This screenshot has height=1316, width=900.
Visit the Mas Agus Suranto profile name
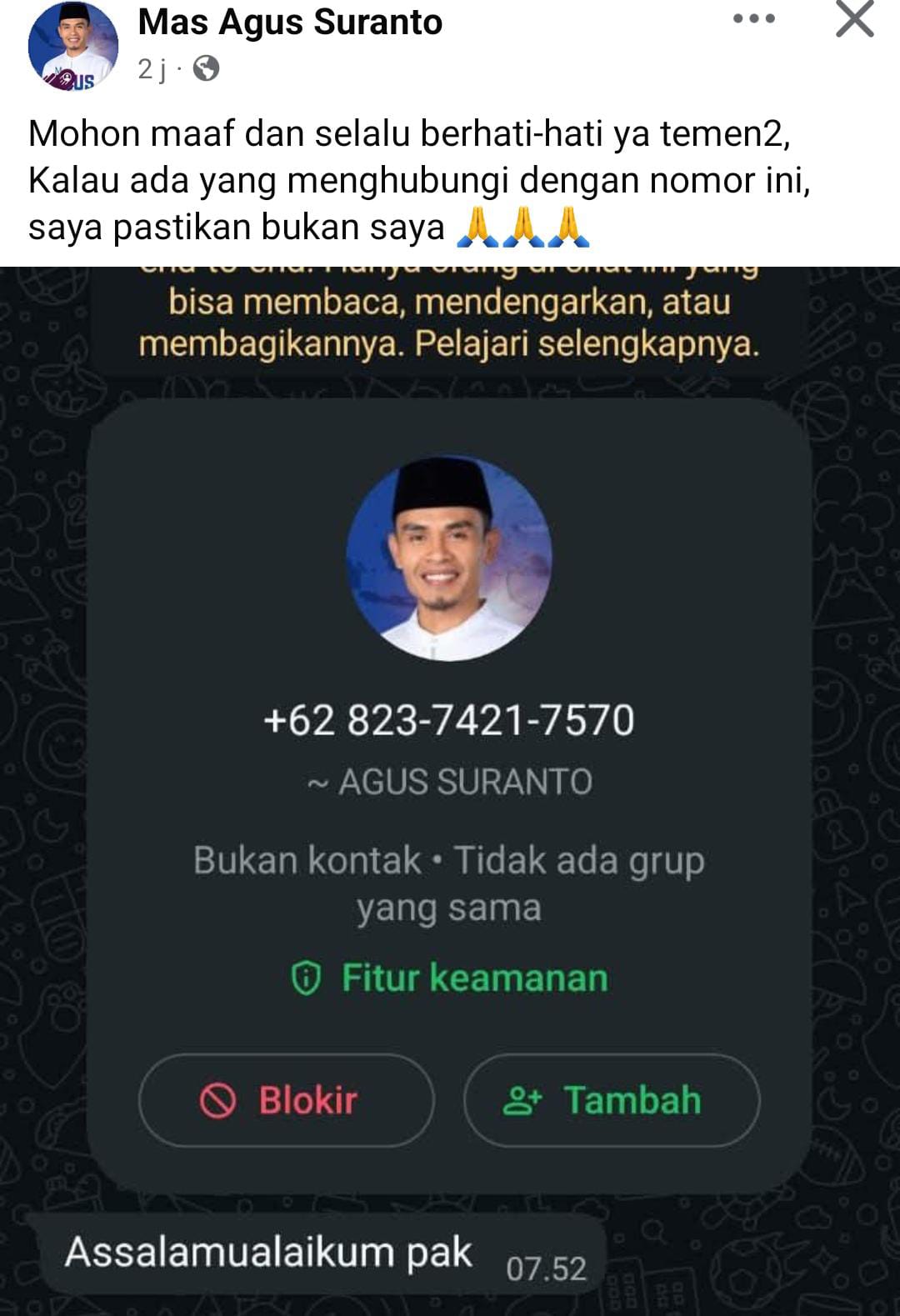[290, 23]
